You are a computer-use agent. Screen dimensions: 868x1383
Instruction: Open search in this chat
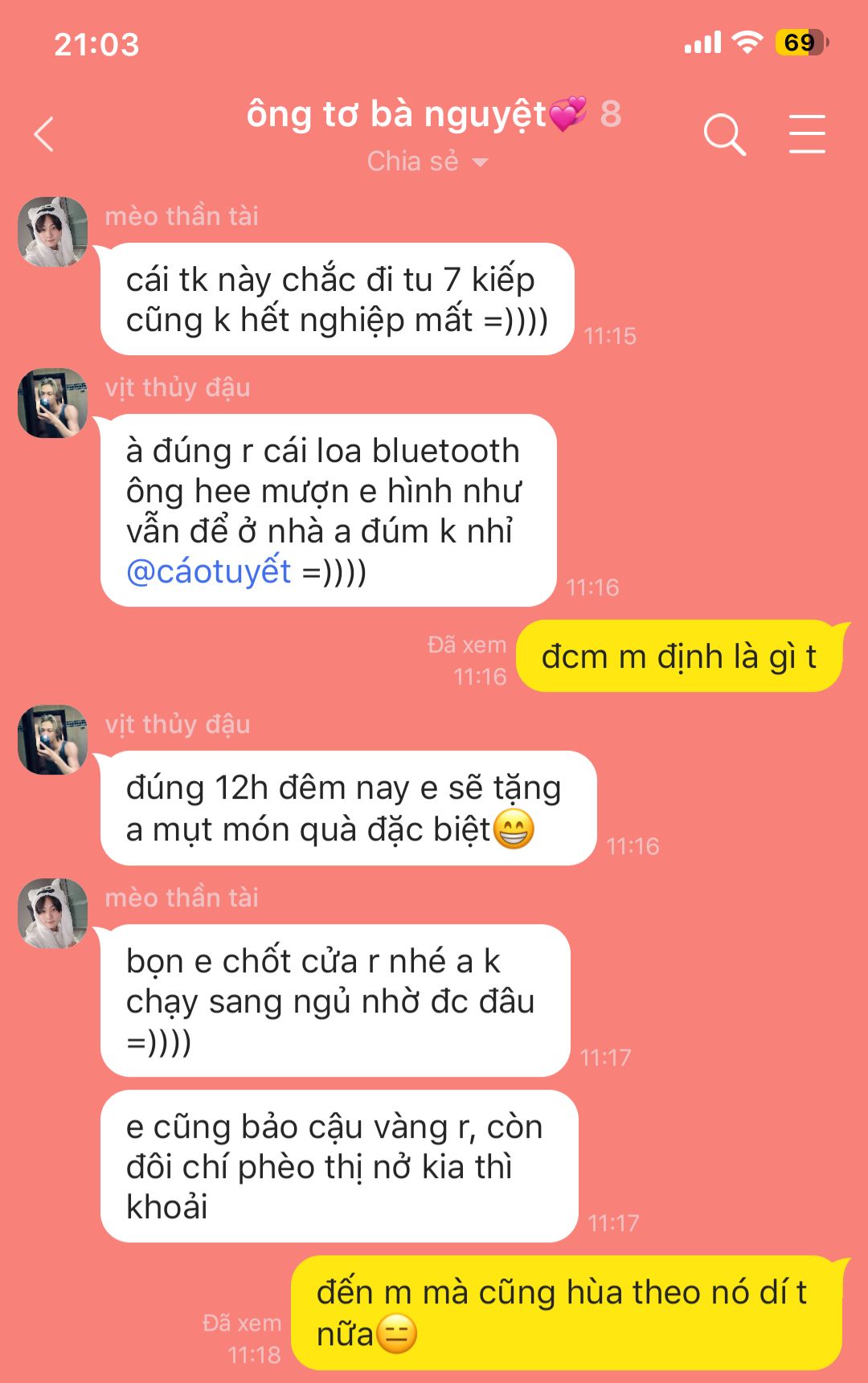coord(724,134)
